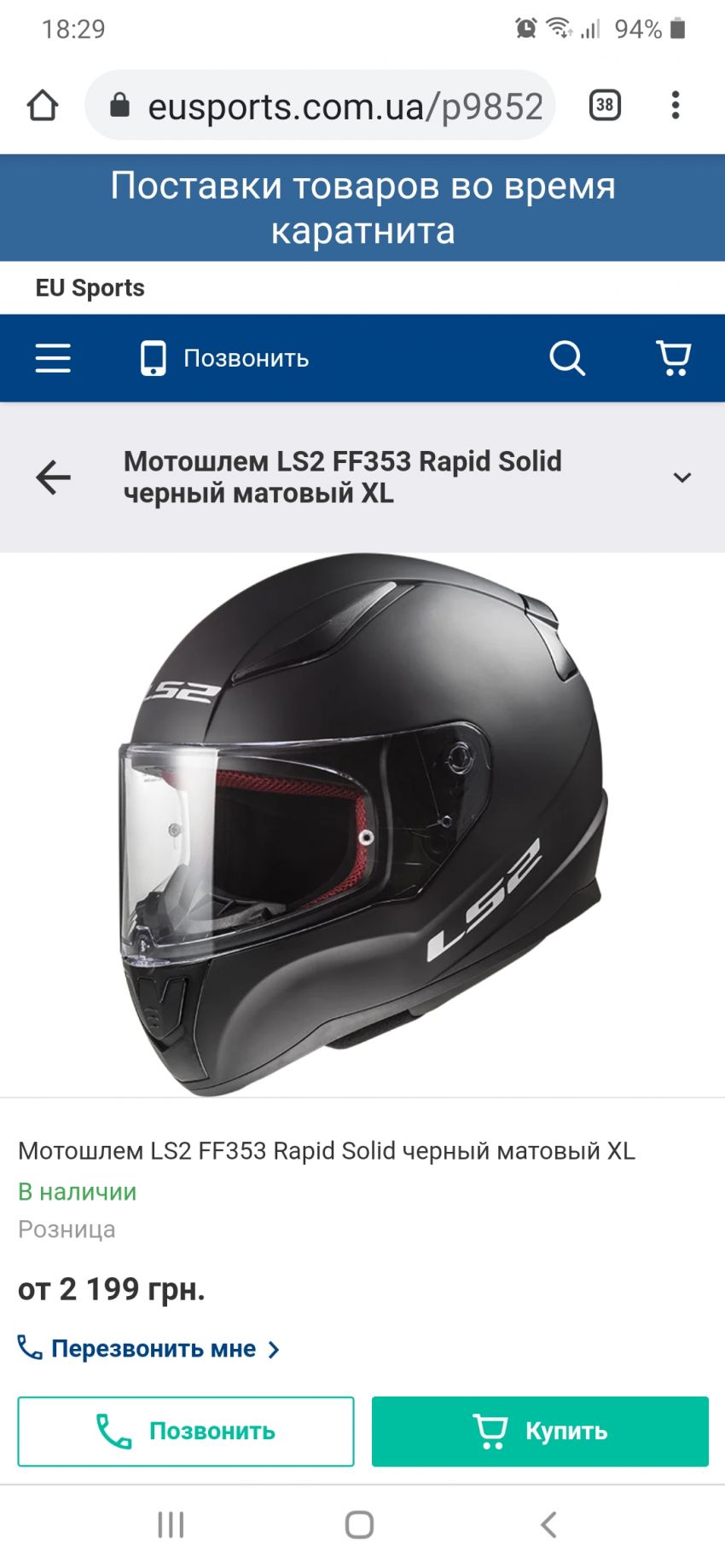Open the LS2 helmet product photo
This screenshot has width=725, height=1568.
pyautogui.click(x=362, y=825)
